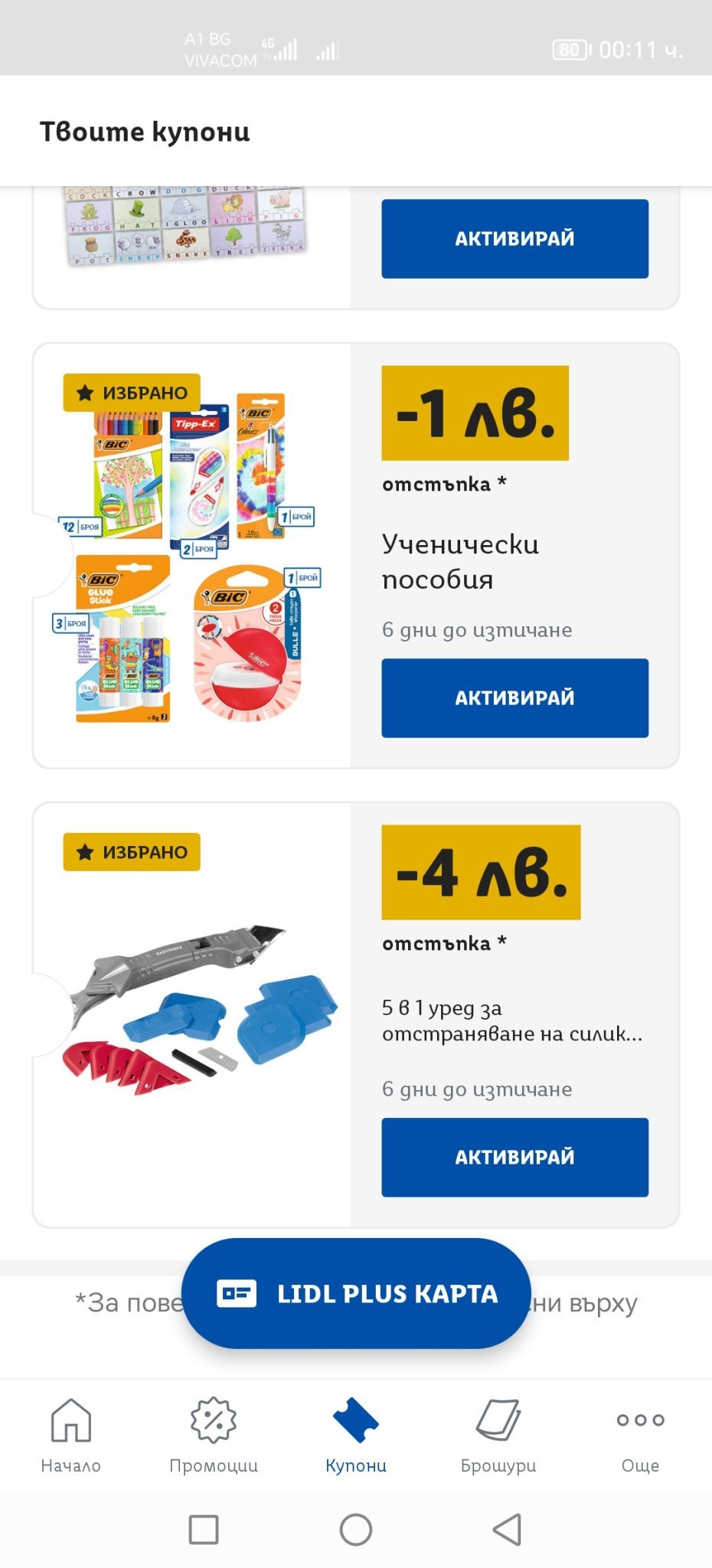The image size is (712, 1568).
Task: Select the Купони tab
Action: point(356,1434)
